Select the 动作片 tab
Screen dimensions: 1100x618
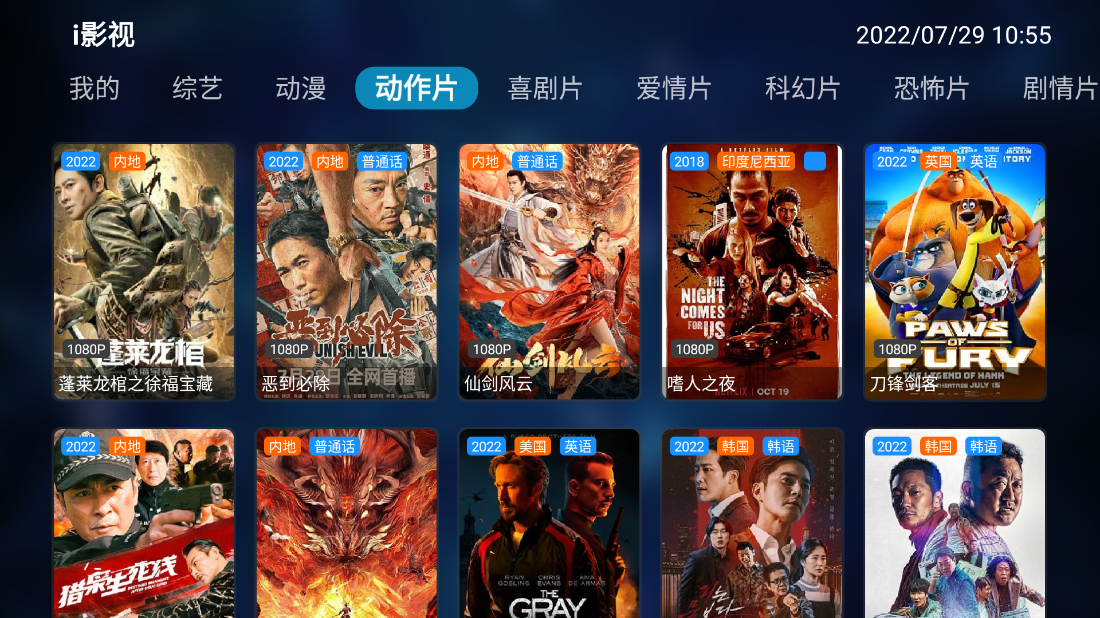(416, 88)
